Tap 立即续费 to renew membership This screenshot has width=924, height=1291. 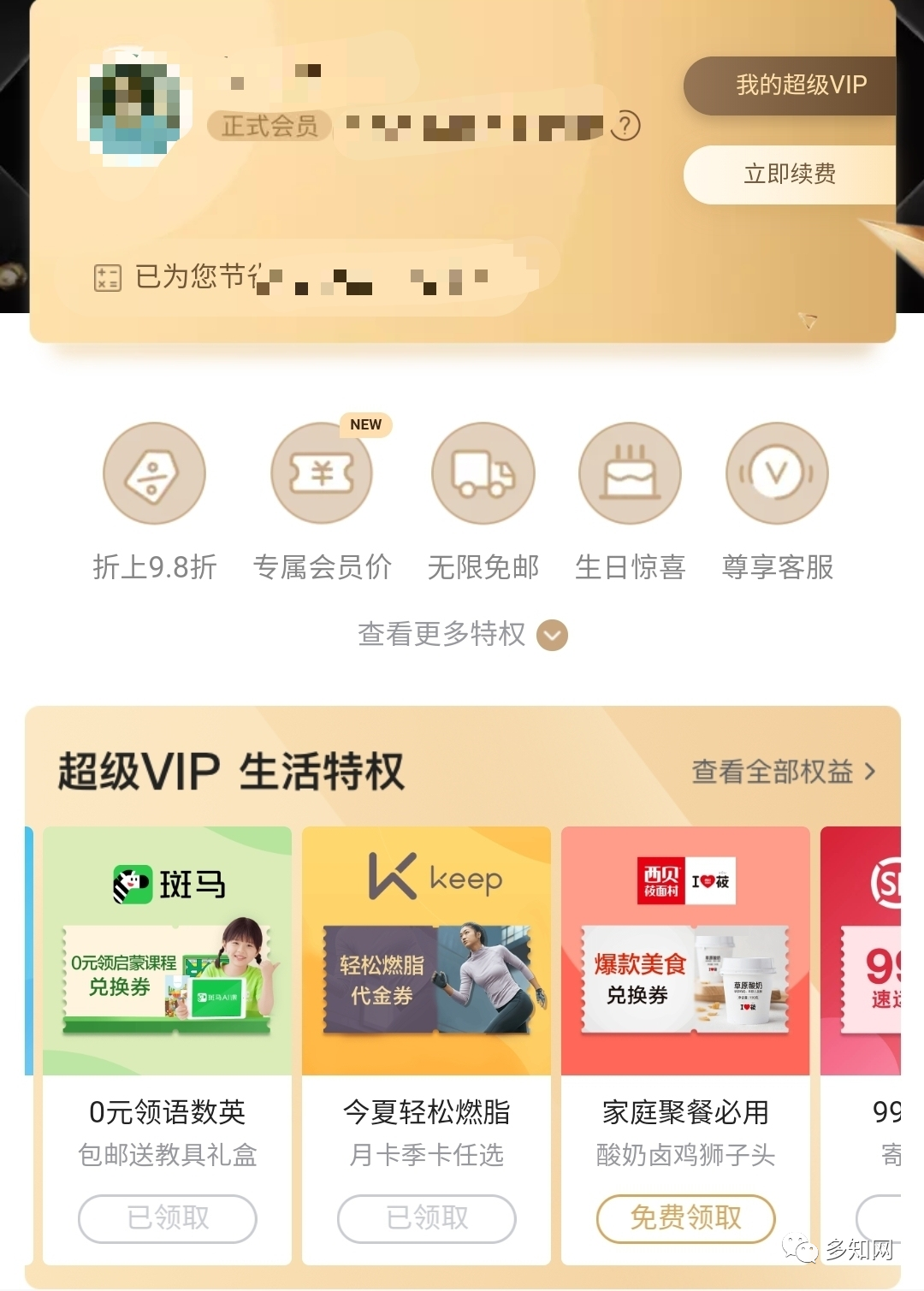[x=790, y=175]
